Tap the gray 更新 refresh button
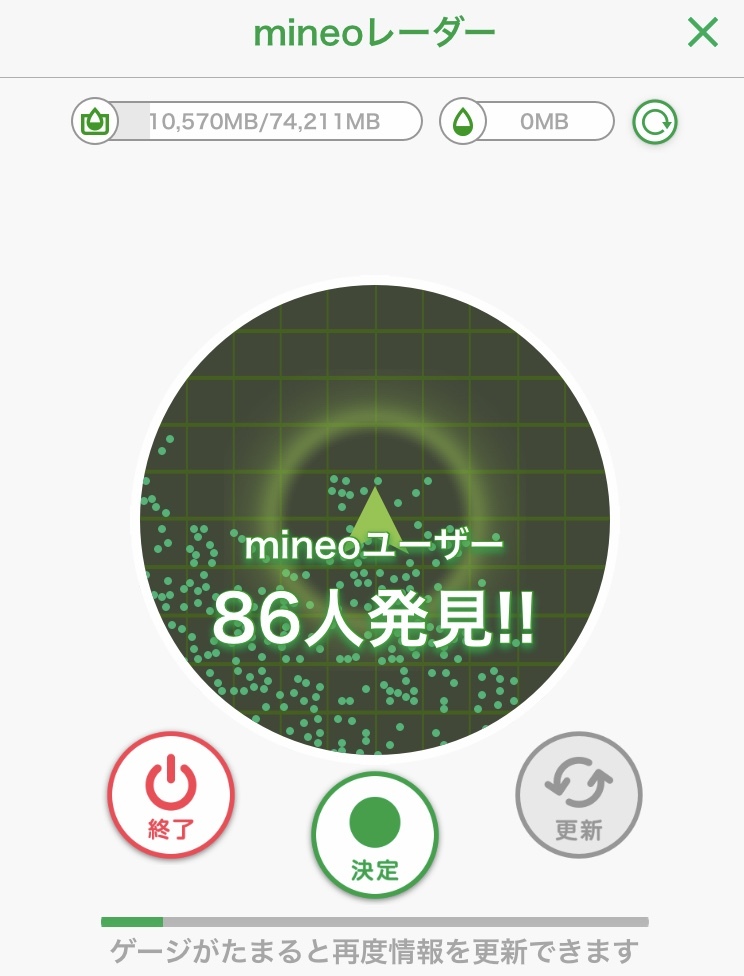Image resolution: width=744 pixels, height=976 pixels. 579,795
